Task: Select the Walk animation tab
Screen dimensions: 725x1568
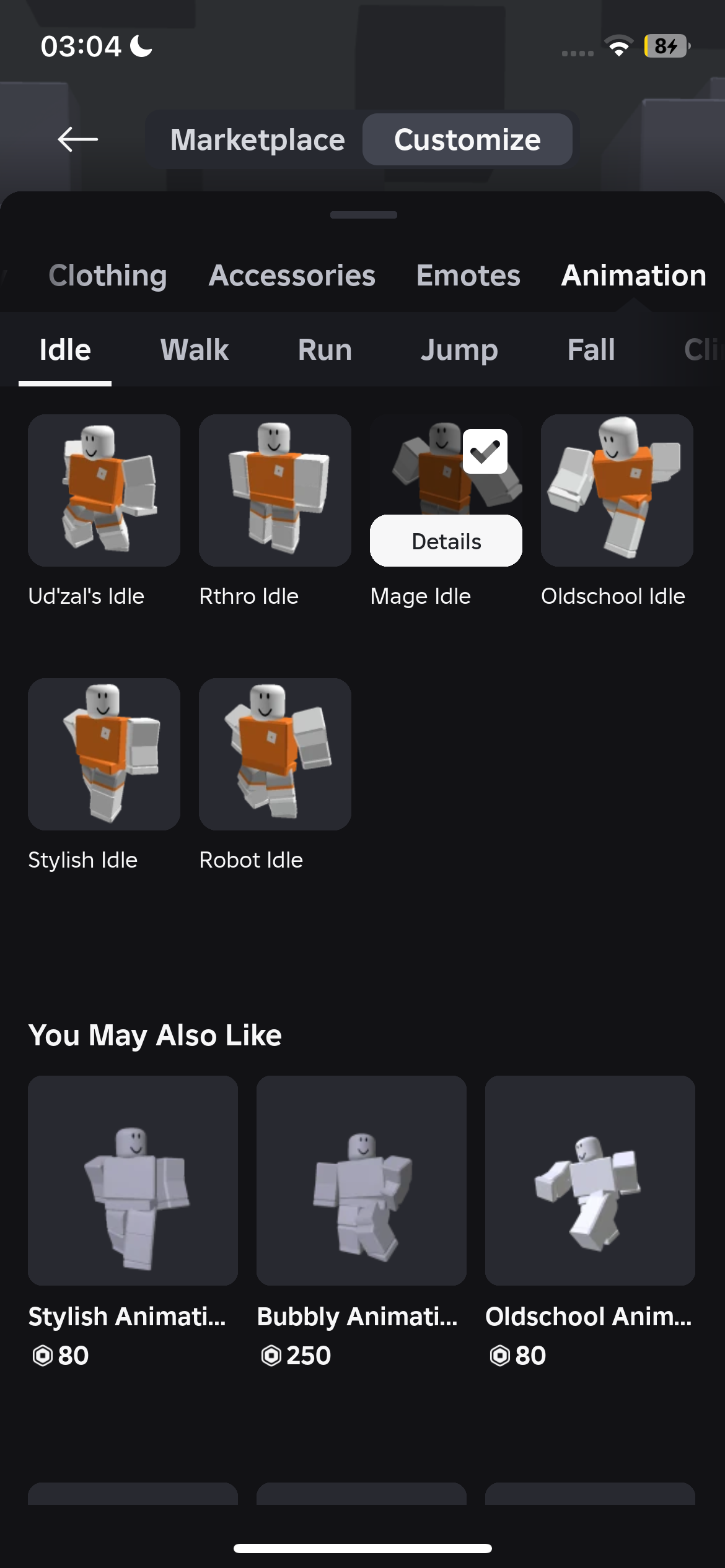Action: 195,350
